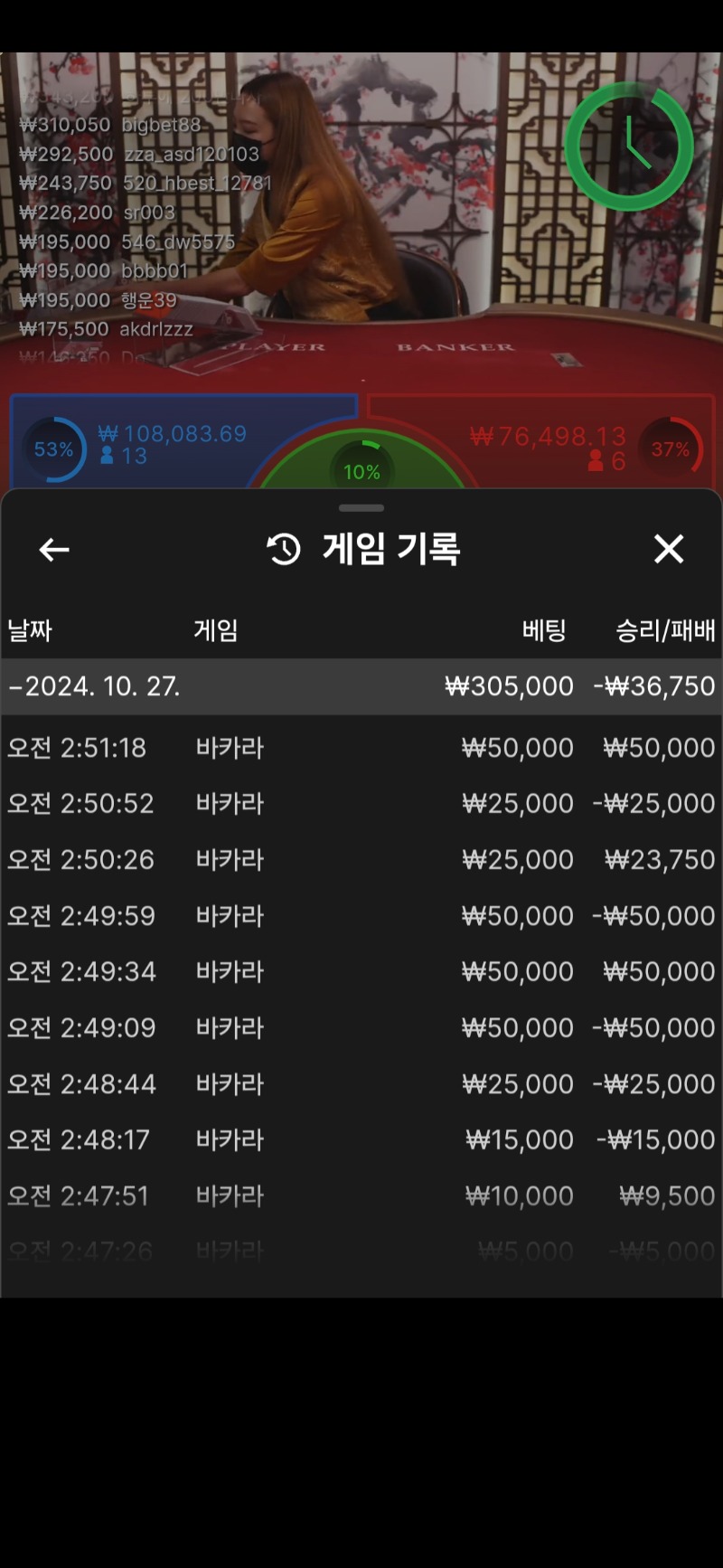Viewport: 723px width, 1568px height.
Task: Go back from the 게임 기록 panel
Action: (54, 549)
